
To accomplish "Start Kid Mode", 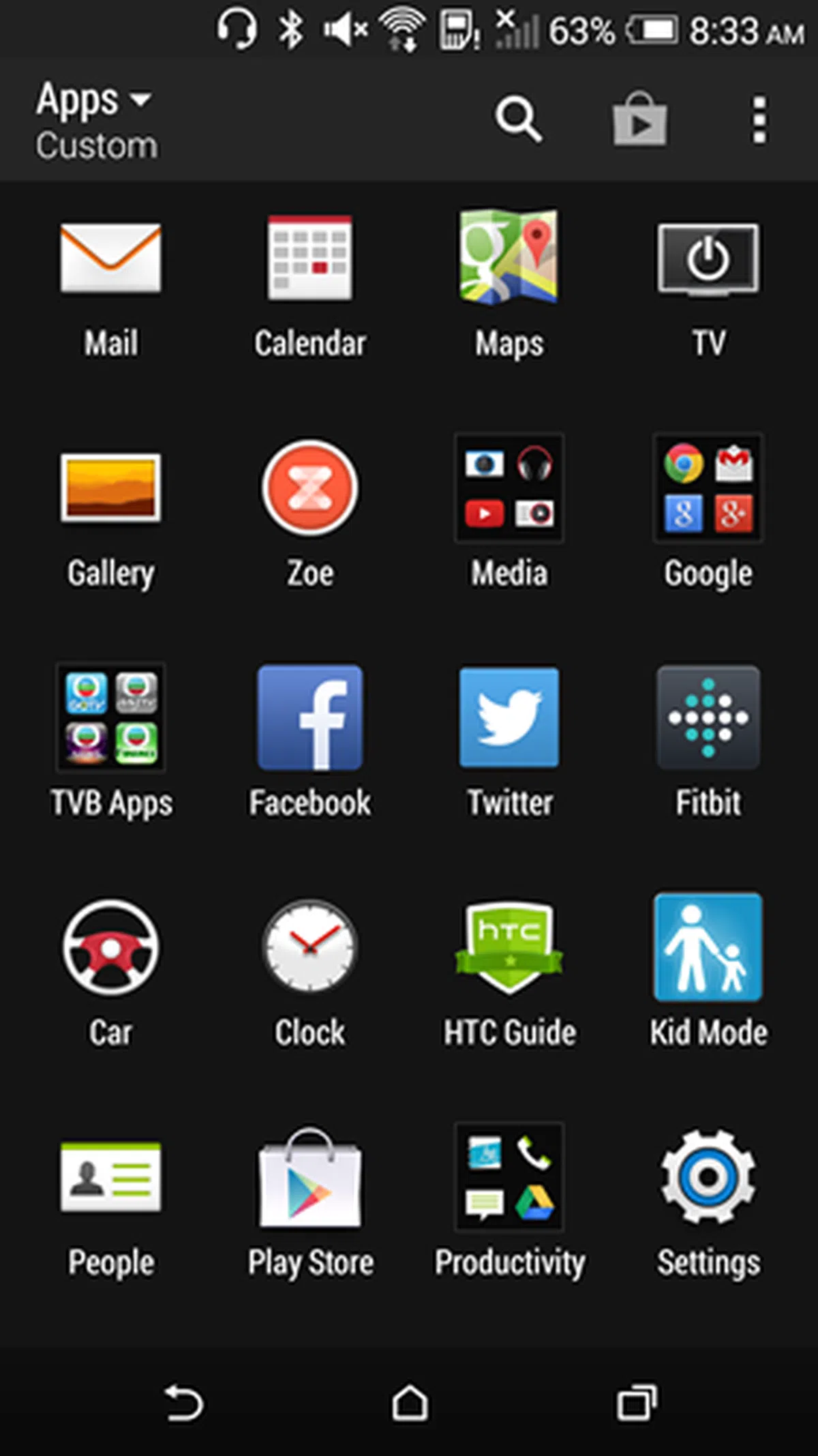I will click(x=708, y=947).
